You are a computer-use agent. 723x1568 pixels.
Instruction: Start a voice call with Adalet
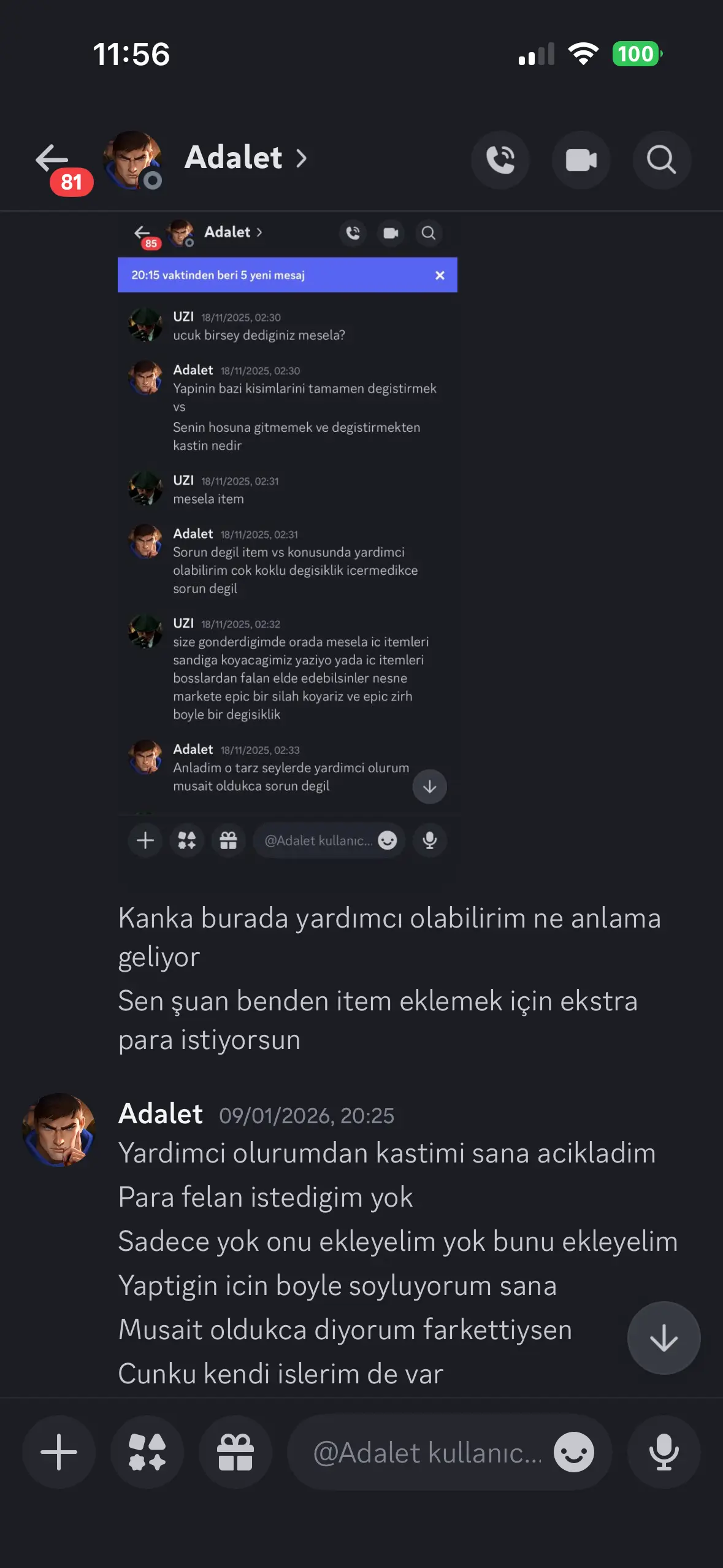[500, 160]
